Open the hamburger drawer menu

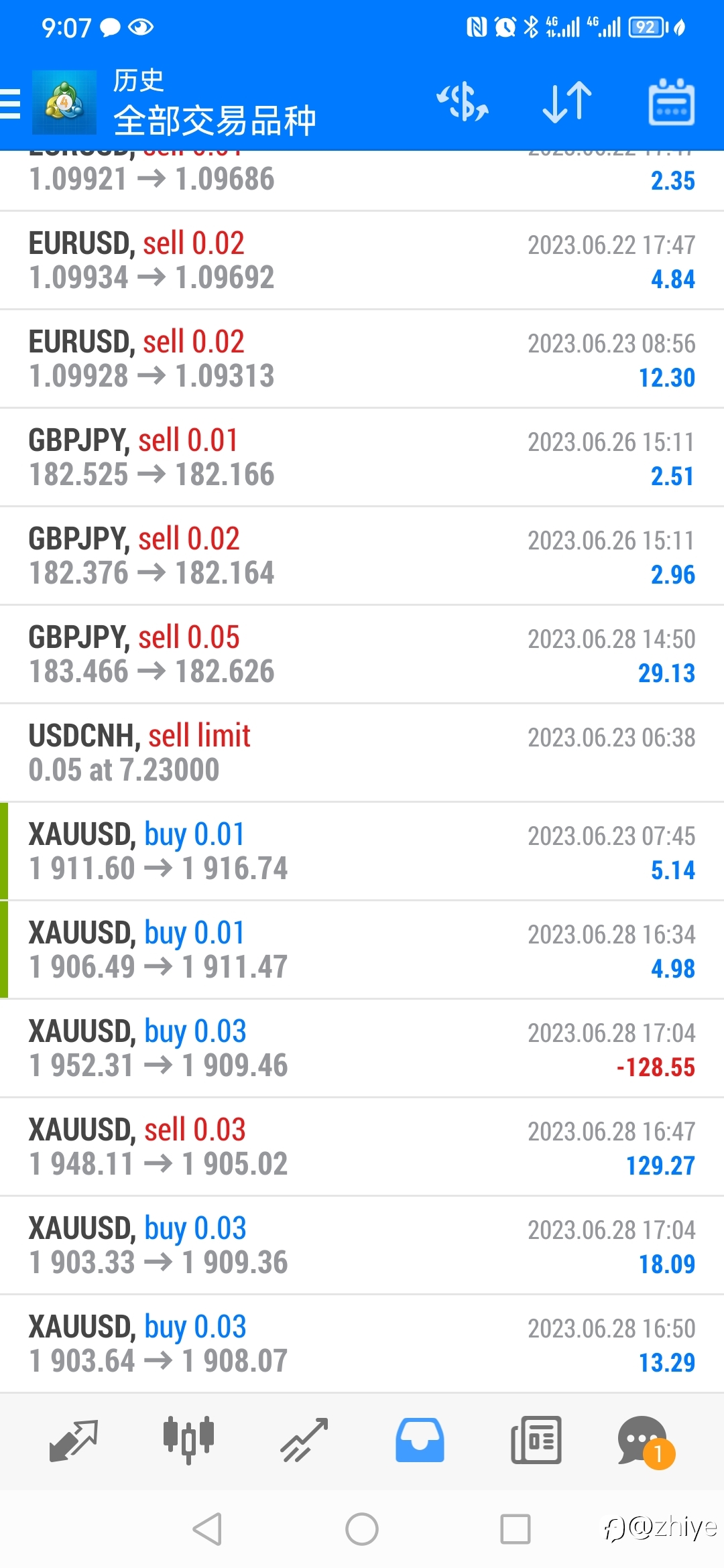tap(10, 104)
